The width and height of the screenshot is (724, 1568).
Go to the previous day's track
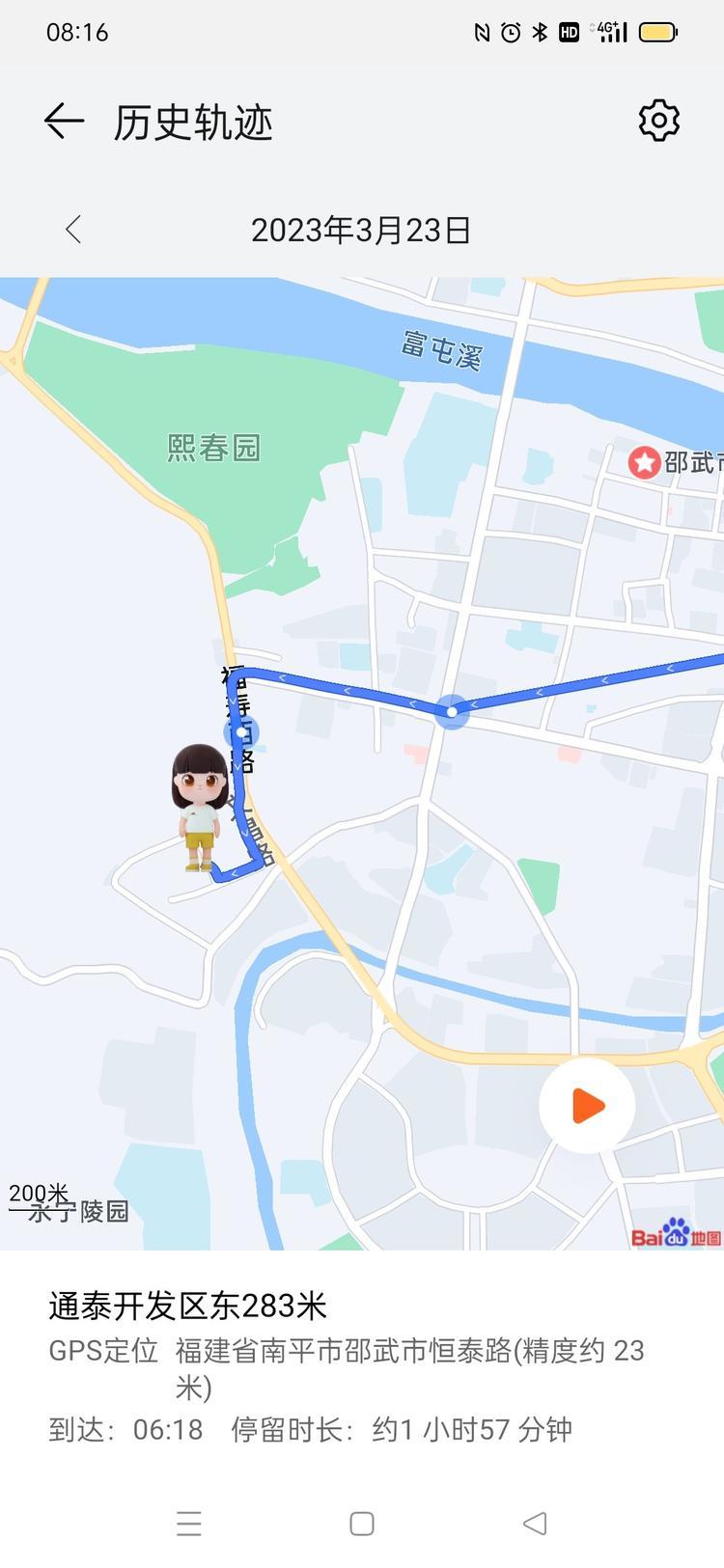[x=73, y=230]
